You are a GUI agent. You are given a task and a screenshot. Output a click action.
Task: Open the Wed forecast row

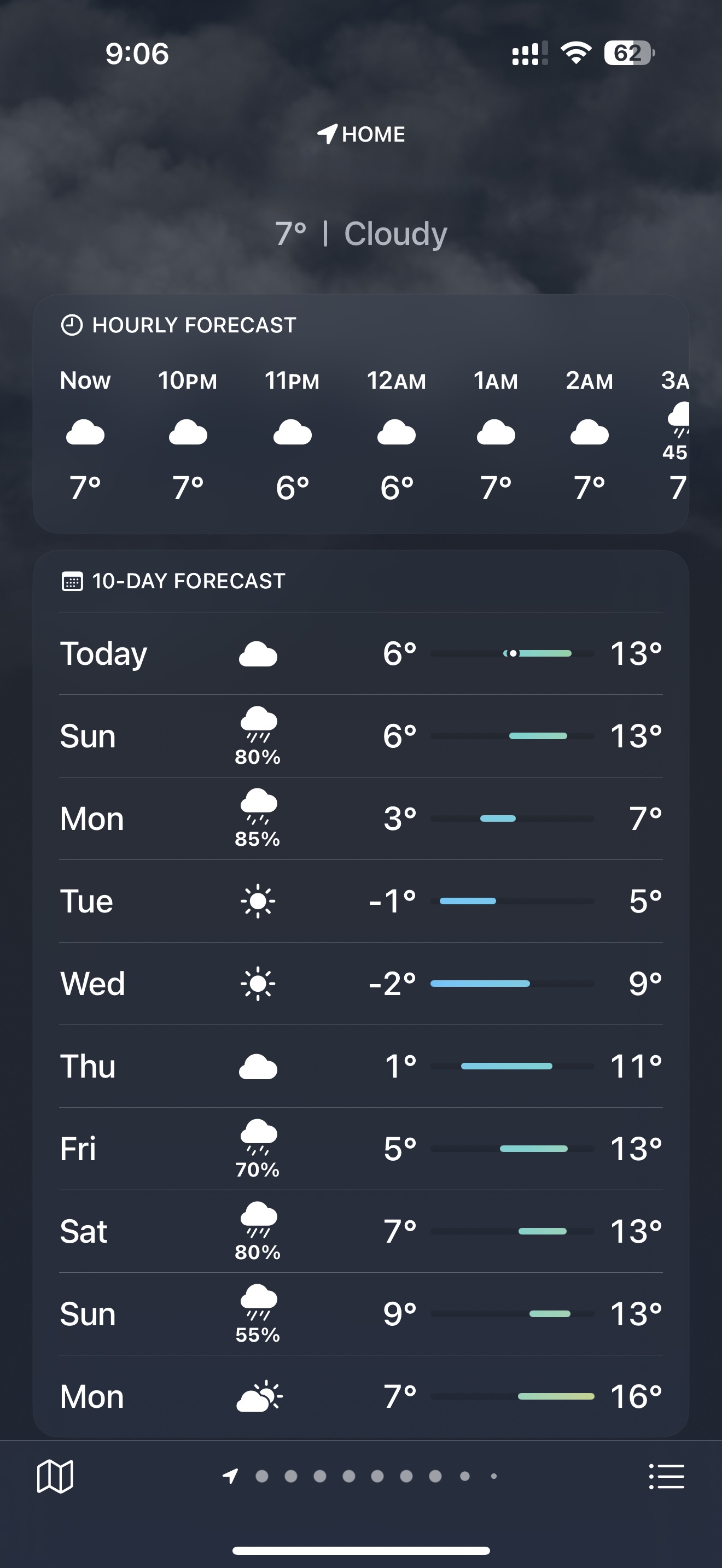coord(361,984)
